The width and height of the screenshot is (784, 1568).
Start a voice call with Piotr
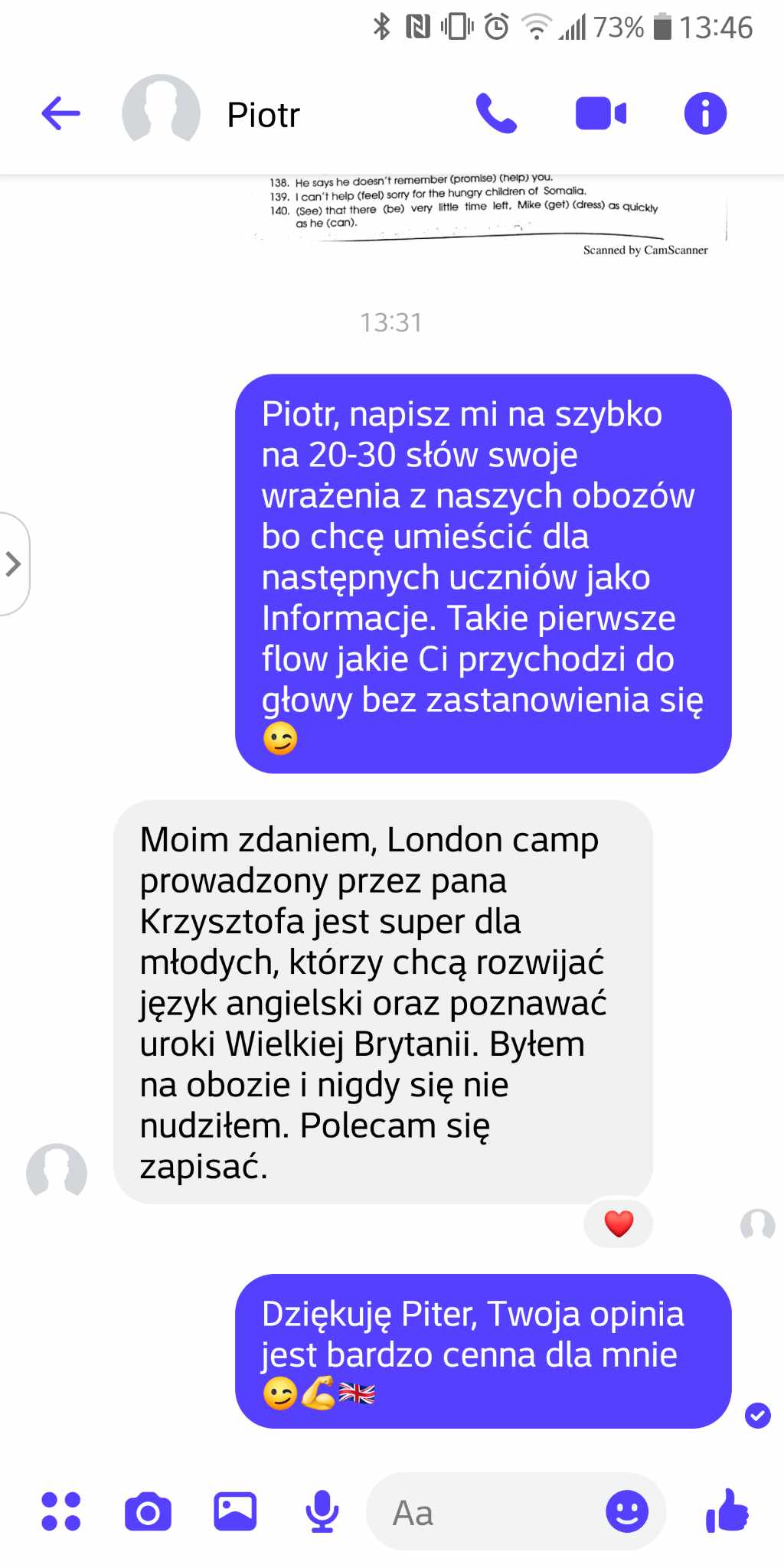[496, 114]
